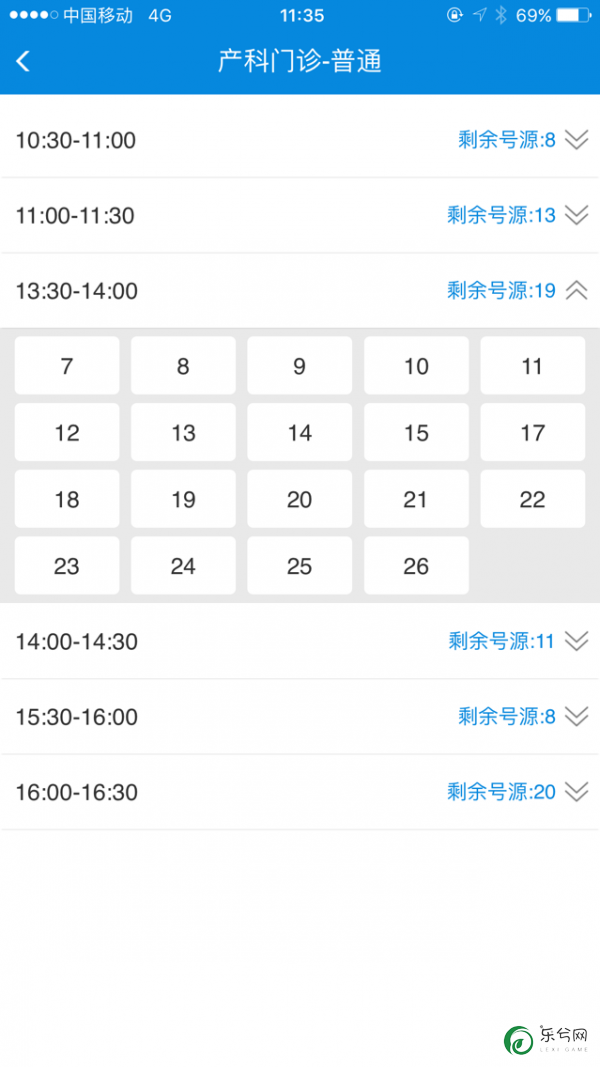This screenshot has width=600, height=1067.
Task: Choose appointment number 23
Action: (67, 565)
